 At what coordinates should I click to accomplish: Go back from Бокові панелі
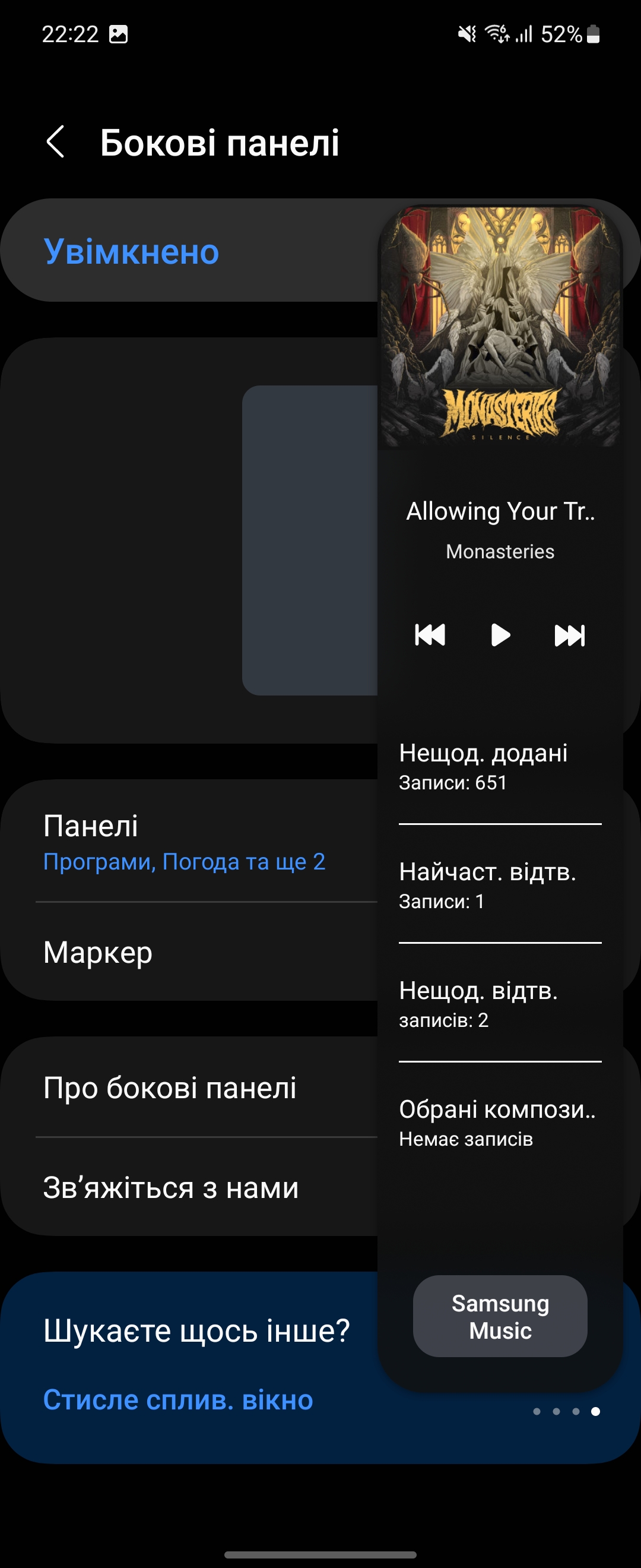point(55,142)
